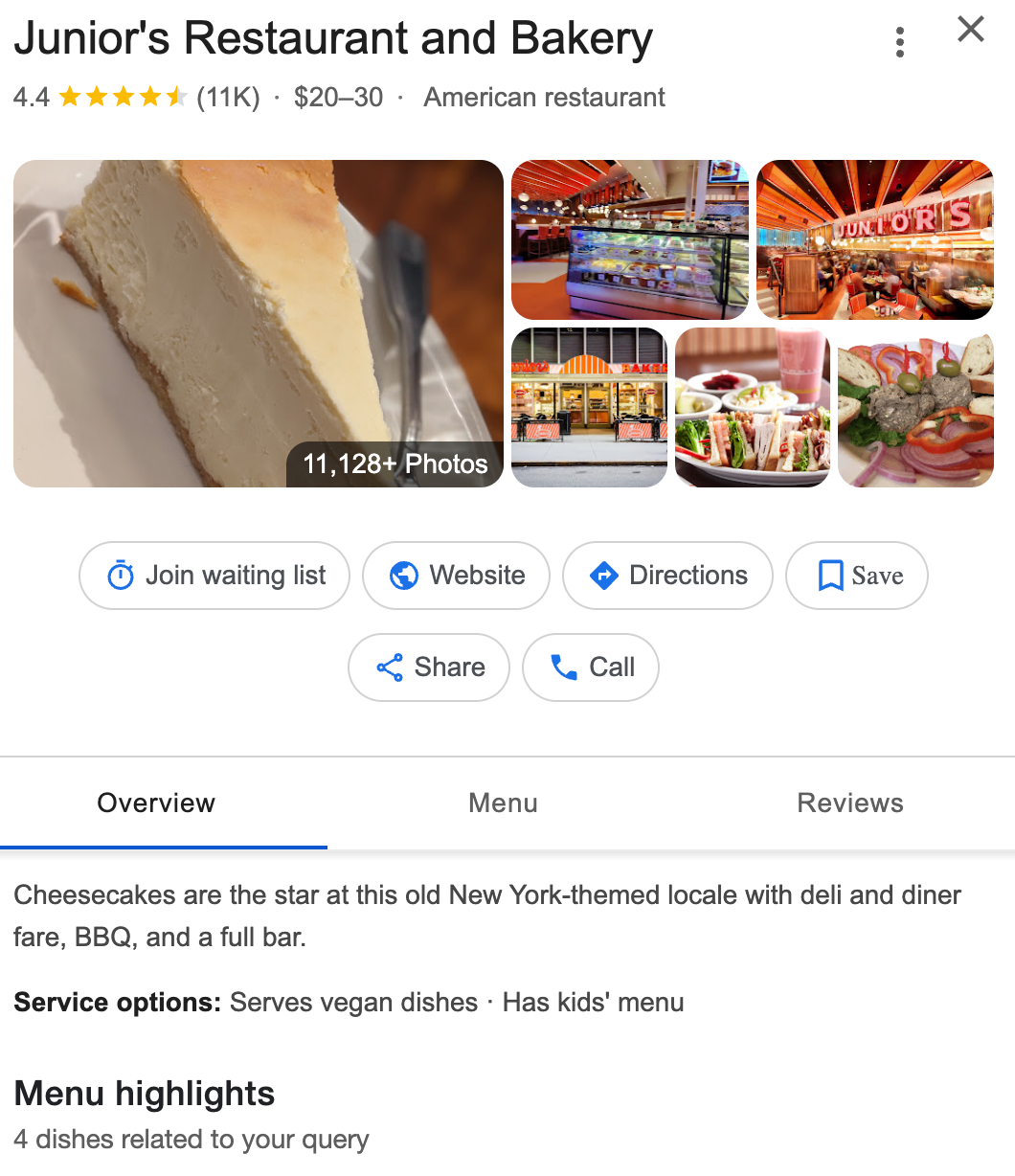Join the waiting list
This screenshot has height=1176, width=1015.
coord(214,576)
